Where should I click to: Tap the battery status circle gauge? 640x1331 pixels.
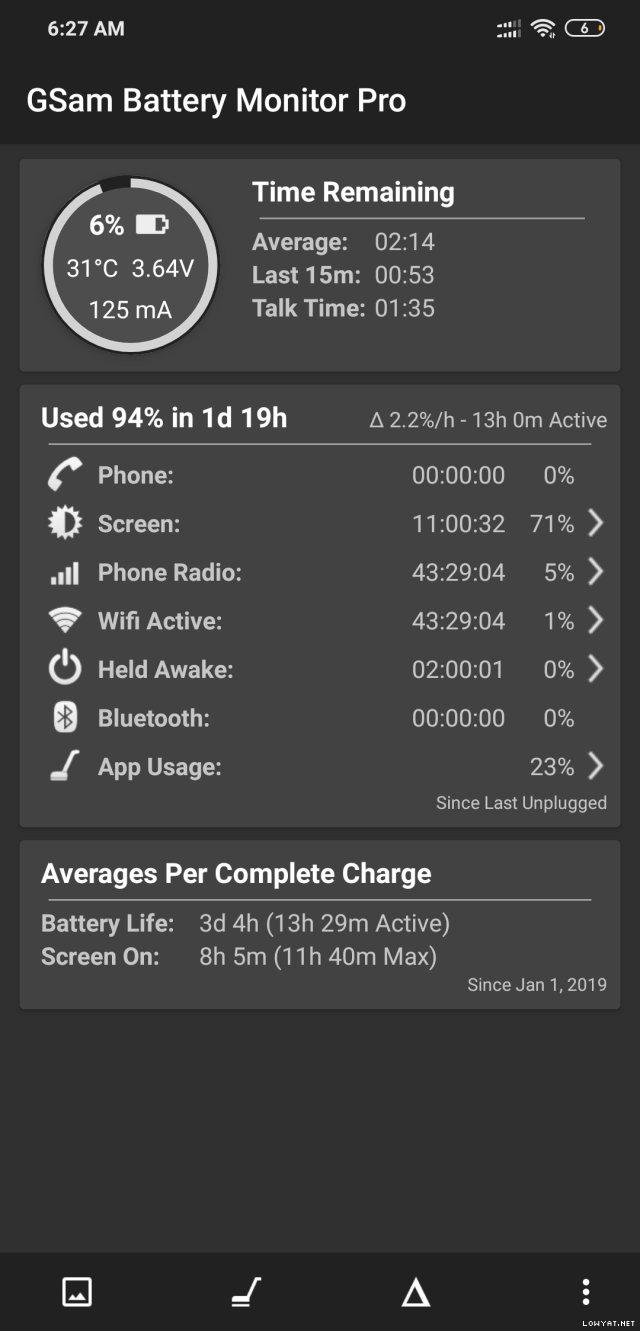[130, 265]
